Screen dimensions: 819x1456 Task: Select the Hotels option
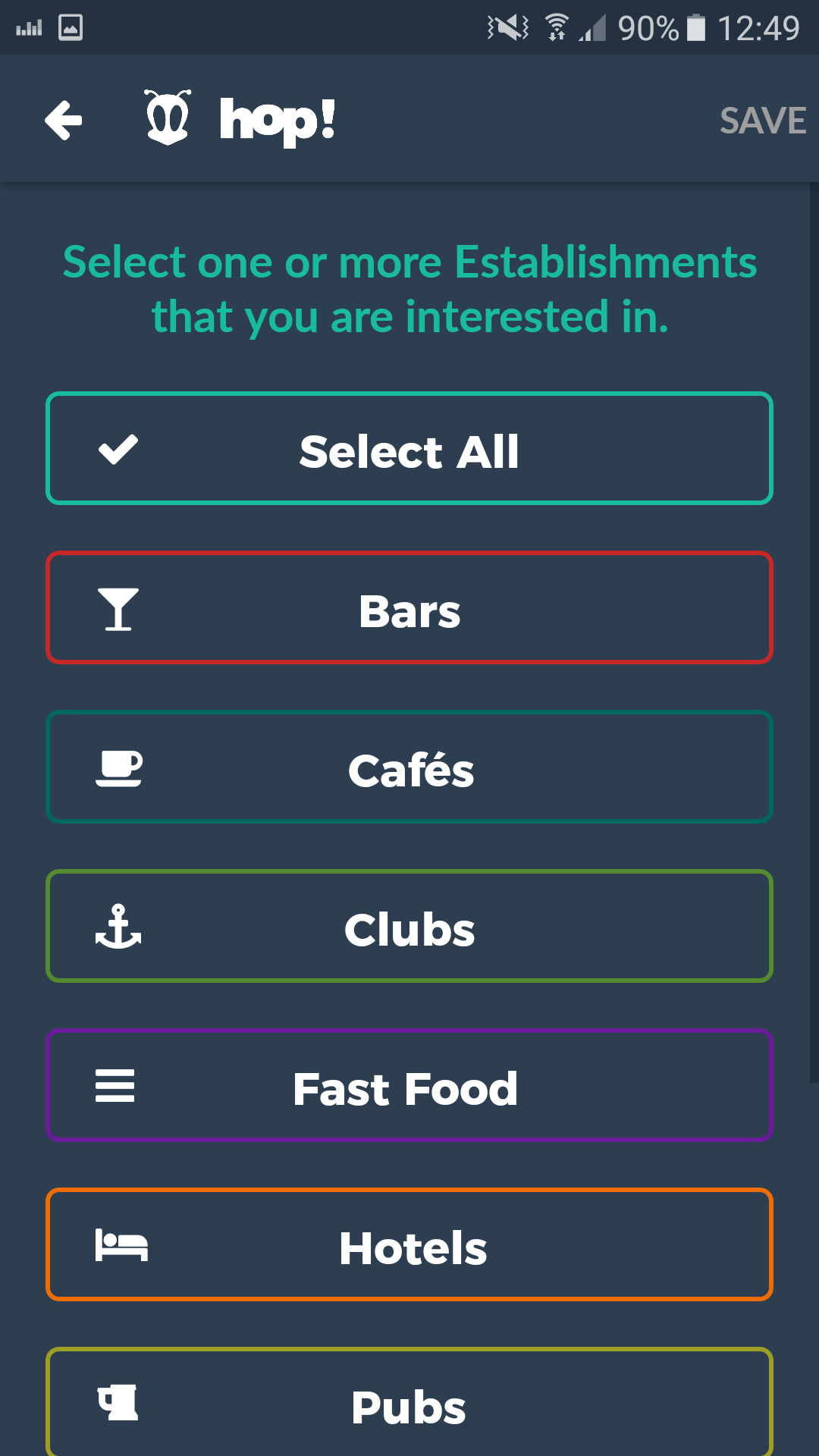(x=409, y=1245)
